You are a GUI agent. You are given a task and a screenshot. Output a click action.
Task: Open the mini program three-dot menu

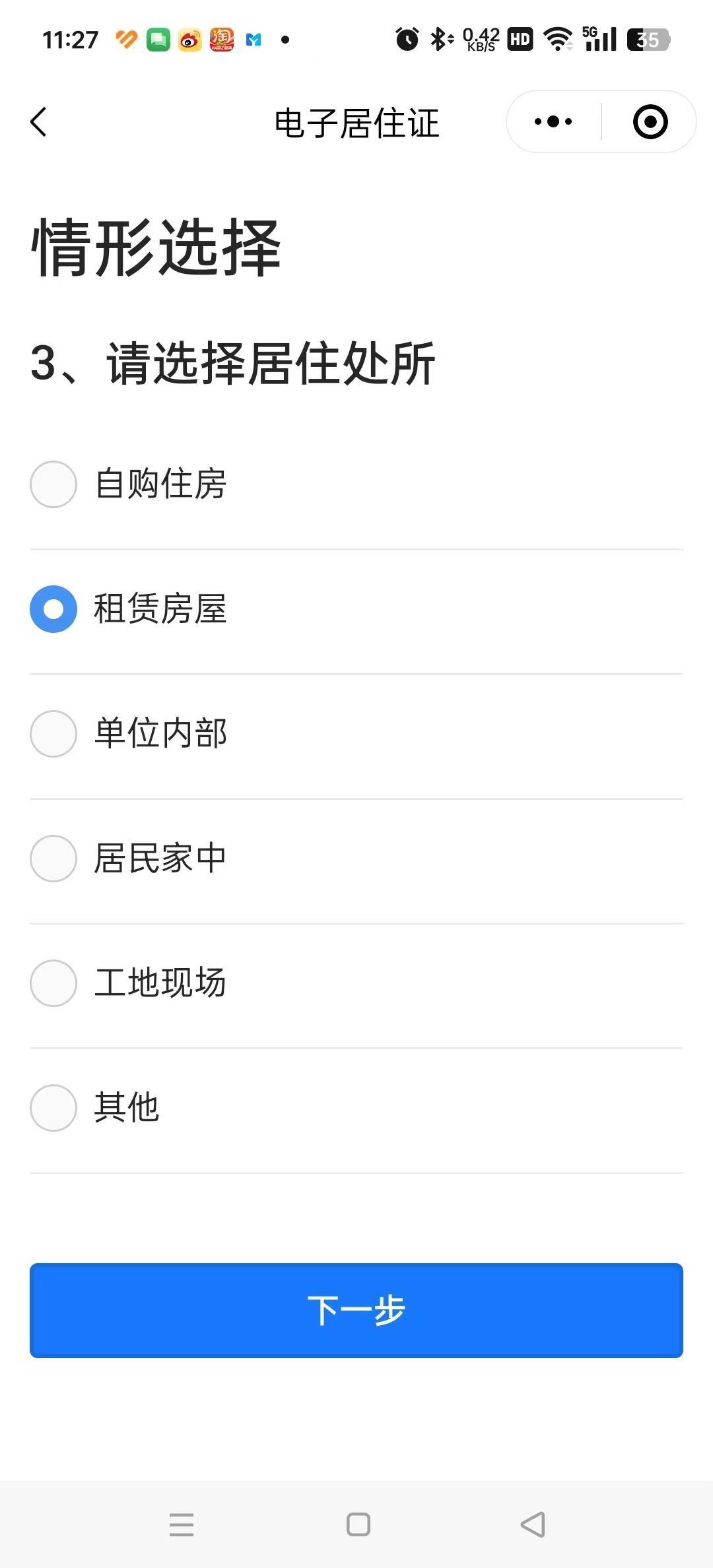pos(553,121)
